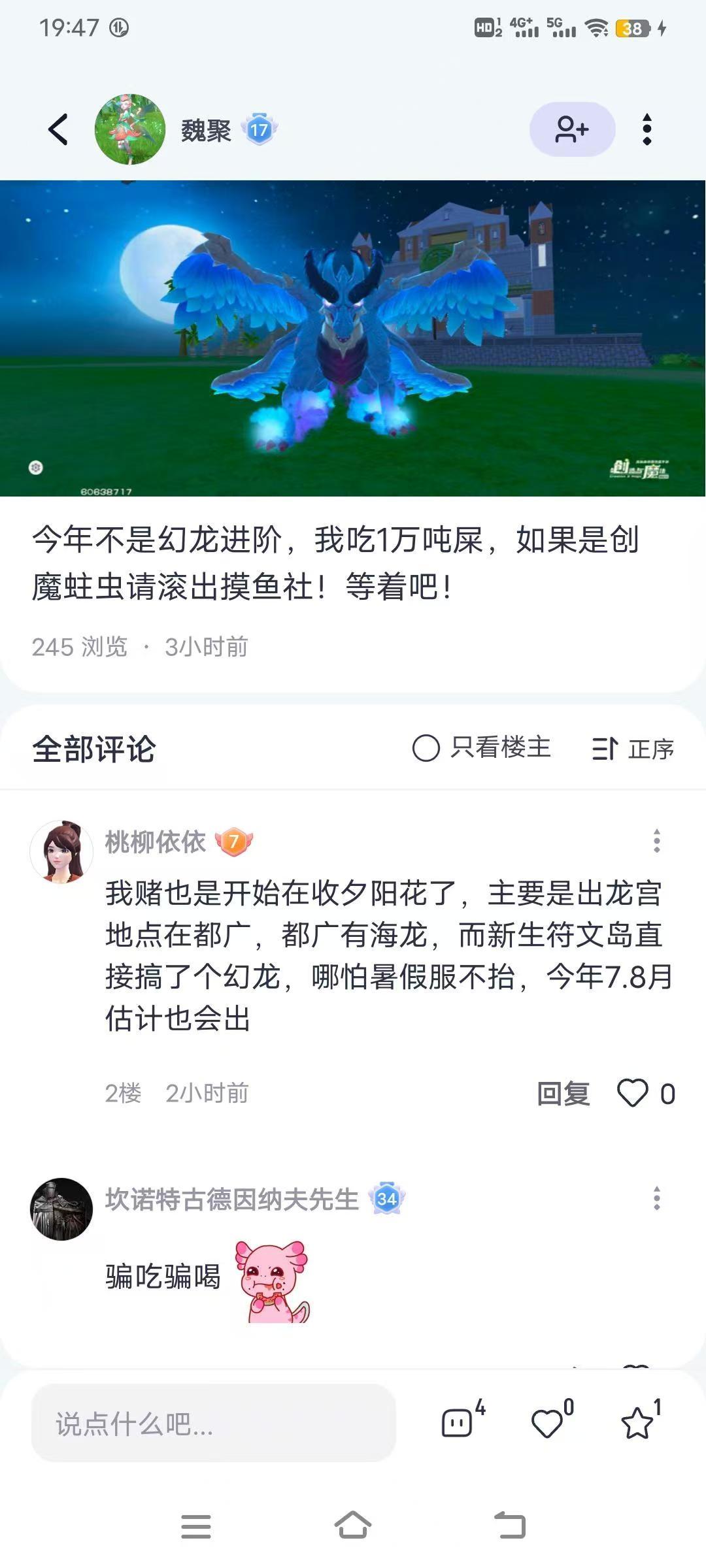Open options for 坎诺特古德因纳夫先生's comment
Viewport: 706px width, 1568px height.
click(x=656, y=1198)
